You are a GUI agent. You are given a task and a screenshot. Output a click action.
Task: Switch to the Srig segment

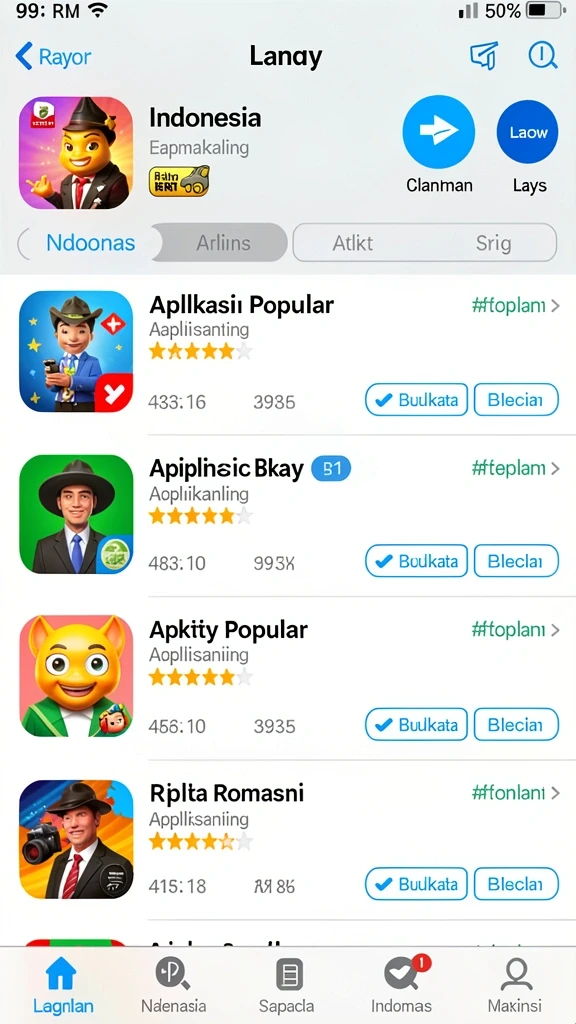[x=493, y=243]
